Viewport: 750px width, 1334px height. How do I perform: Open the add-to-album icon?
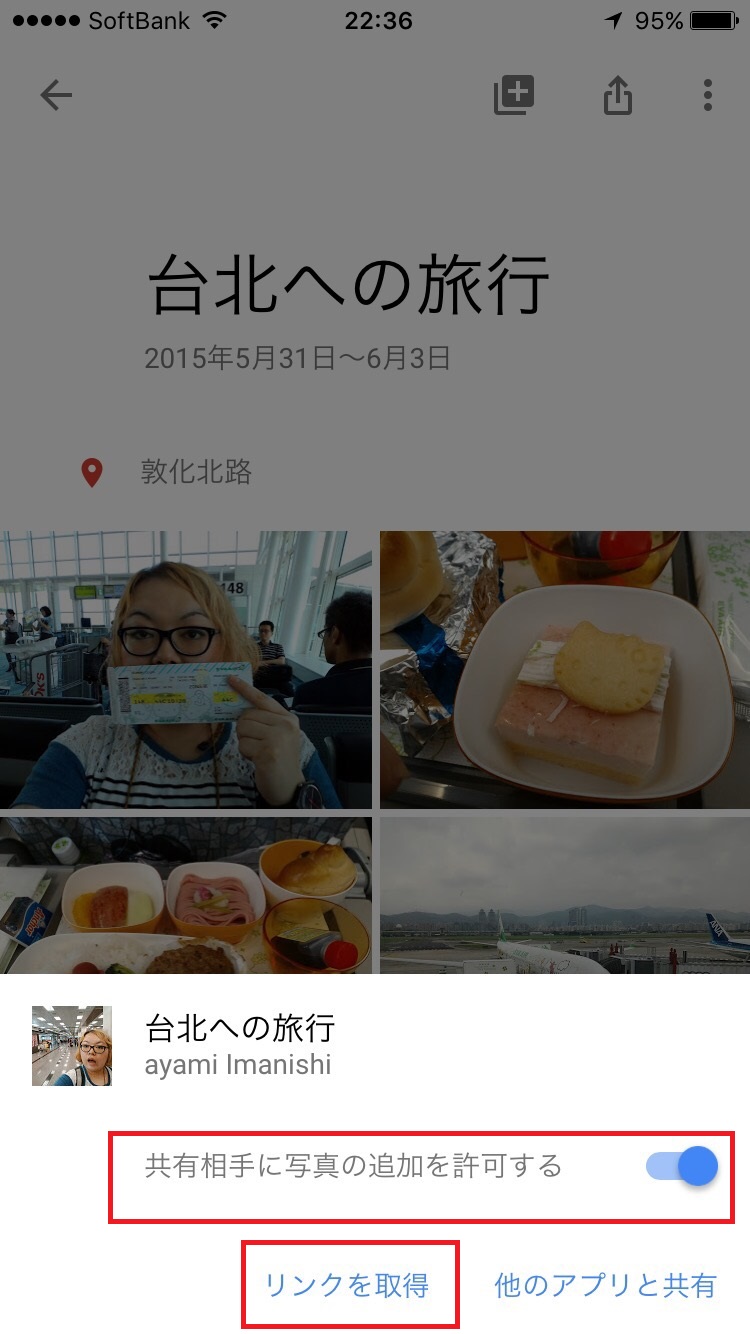point(514,96)
